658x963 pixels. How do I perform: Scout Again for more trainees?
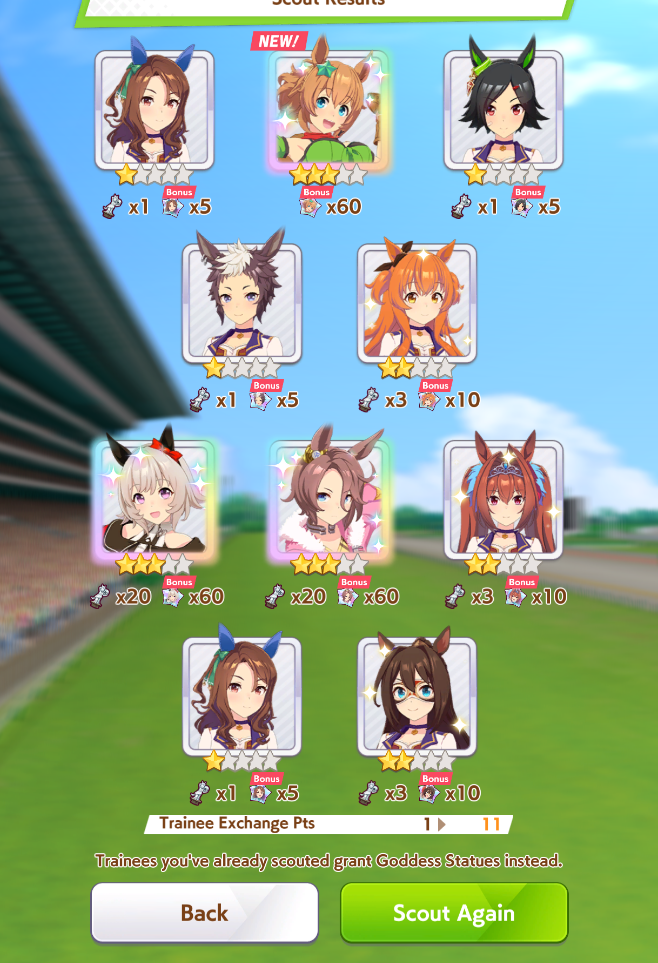click(x=454, y=912)
